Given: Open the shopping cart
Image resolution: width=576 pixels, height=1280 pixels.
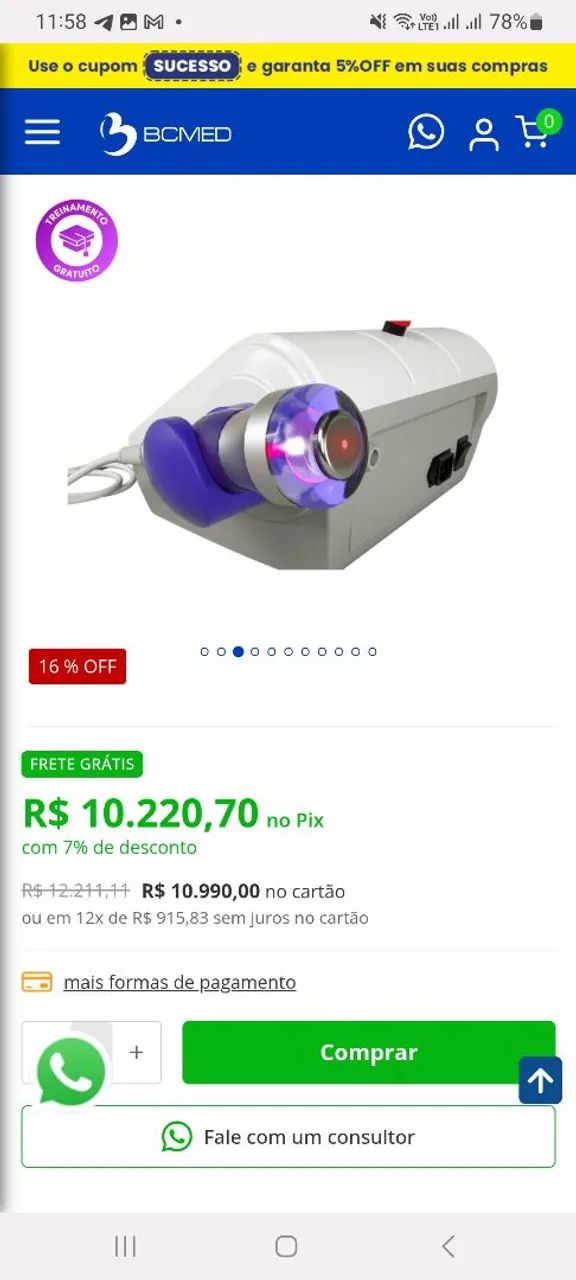Looking at the screenshot, I should pos(537,131).
